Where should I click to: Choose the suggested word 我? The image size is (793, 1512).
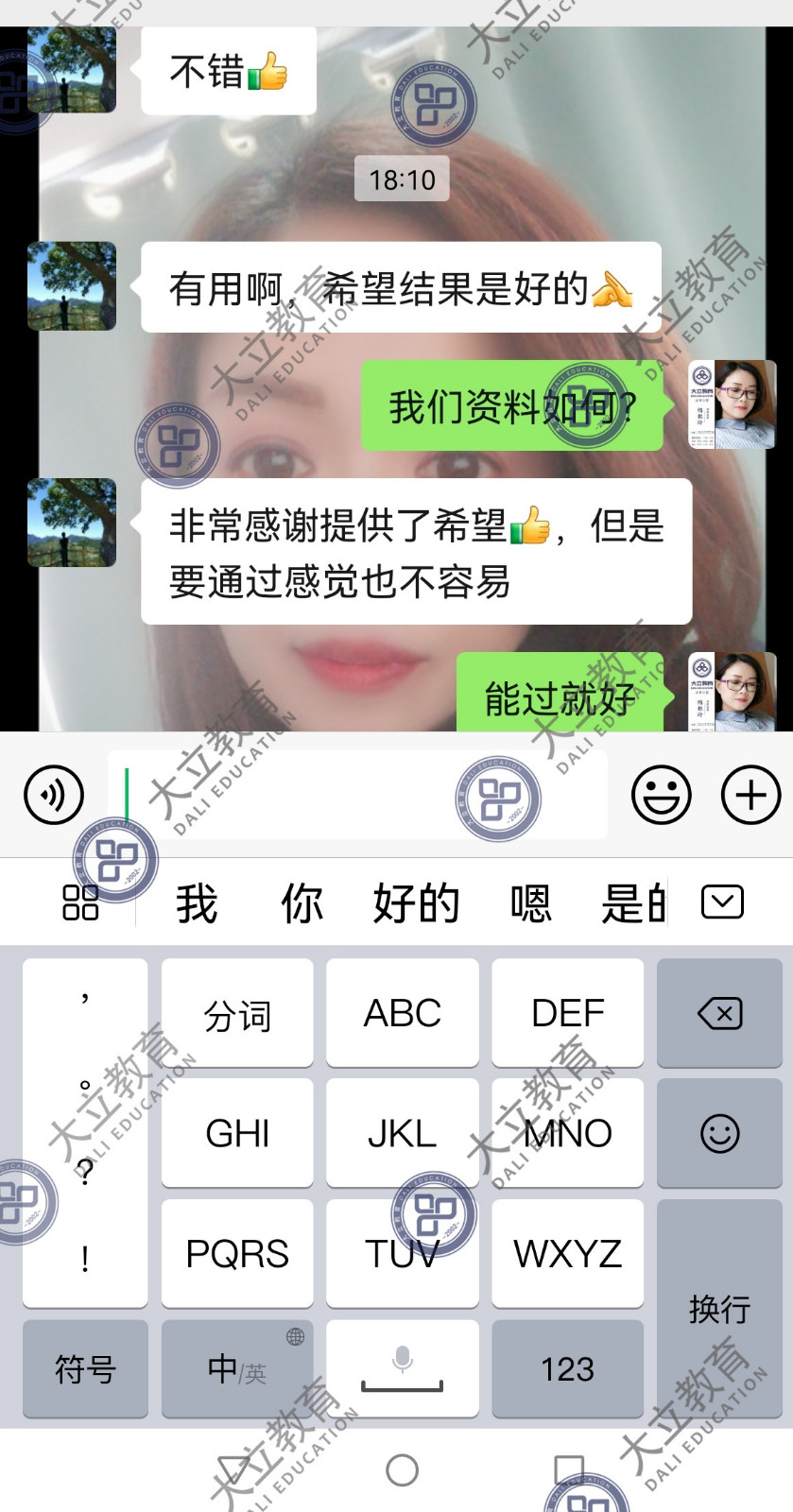(197, 903)
